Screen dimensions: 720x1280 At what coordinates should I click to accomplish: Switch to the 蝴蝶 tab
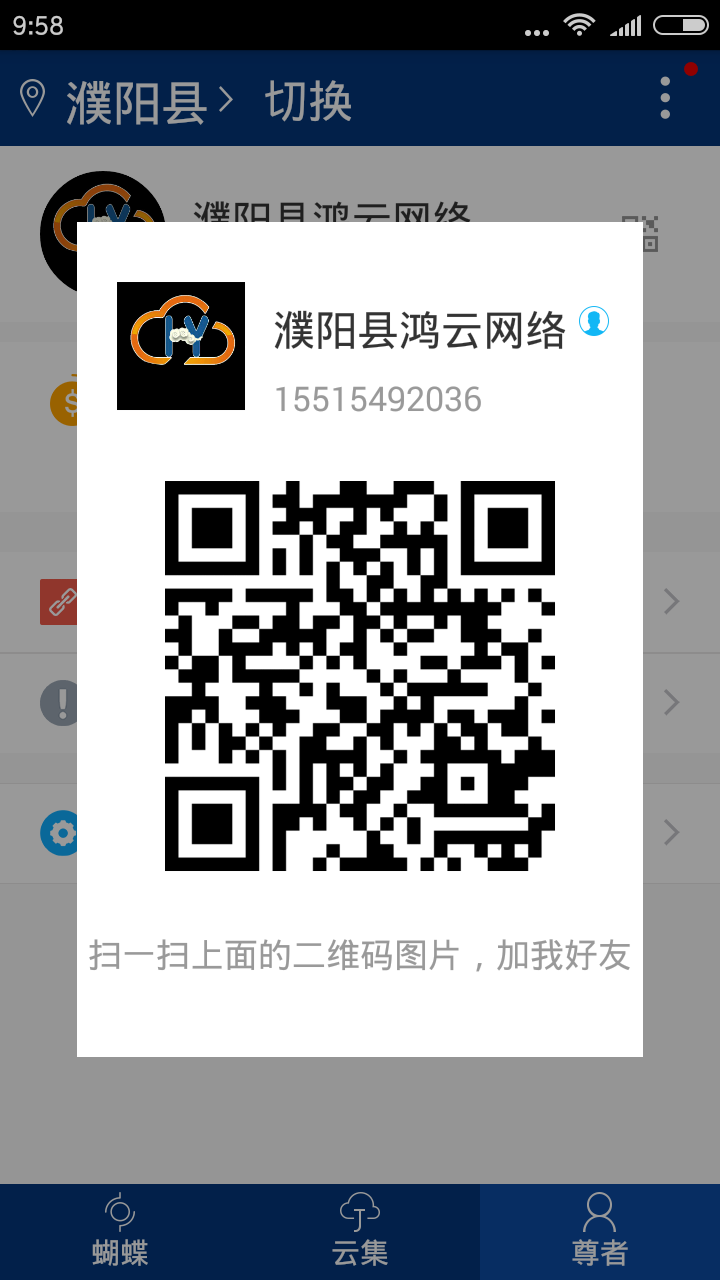120,1232
